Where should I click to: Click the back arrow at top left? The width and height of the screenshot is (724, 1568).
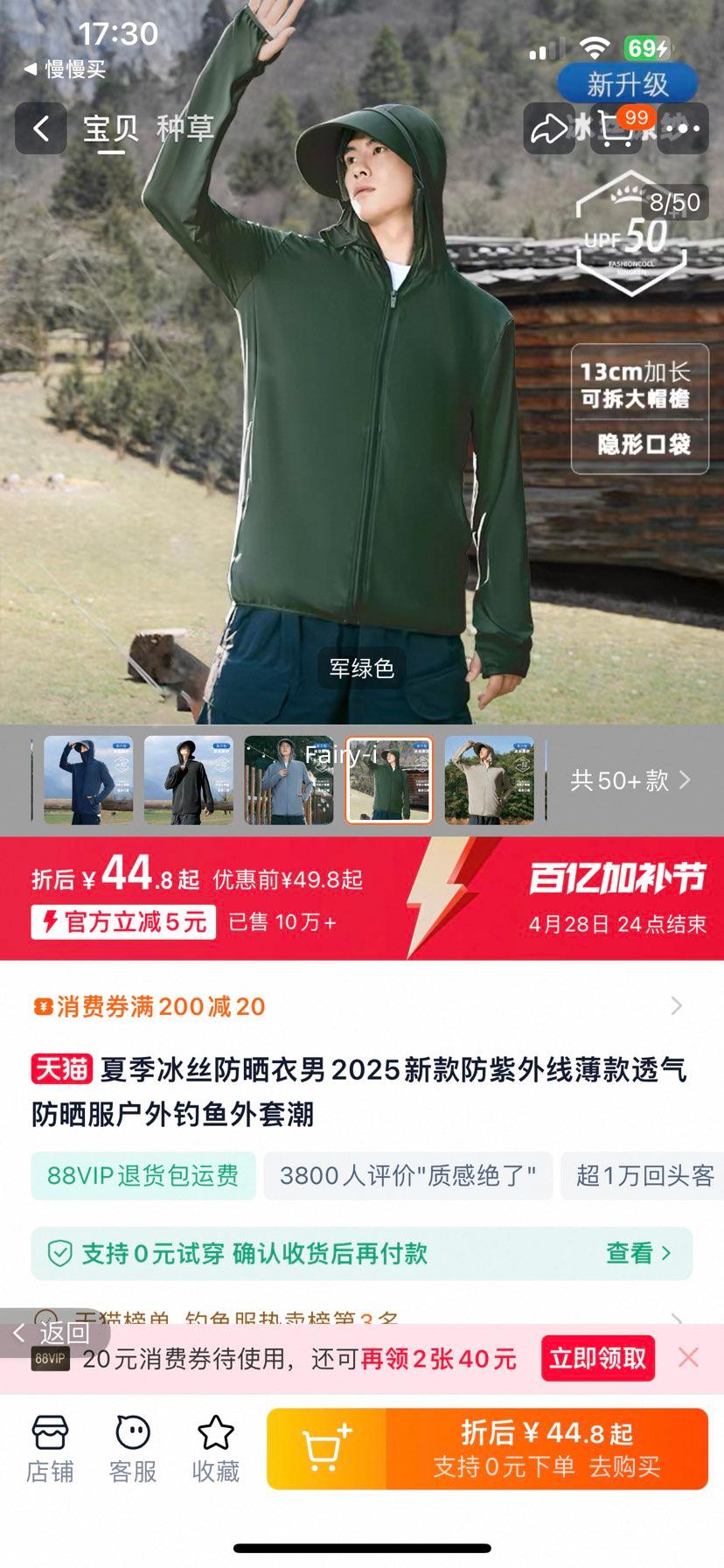[x=40, y=129]
